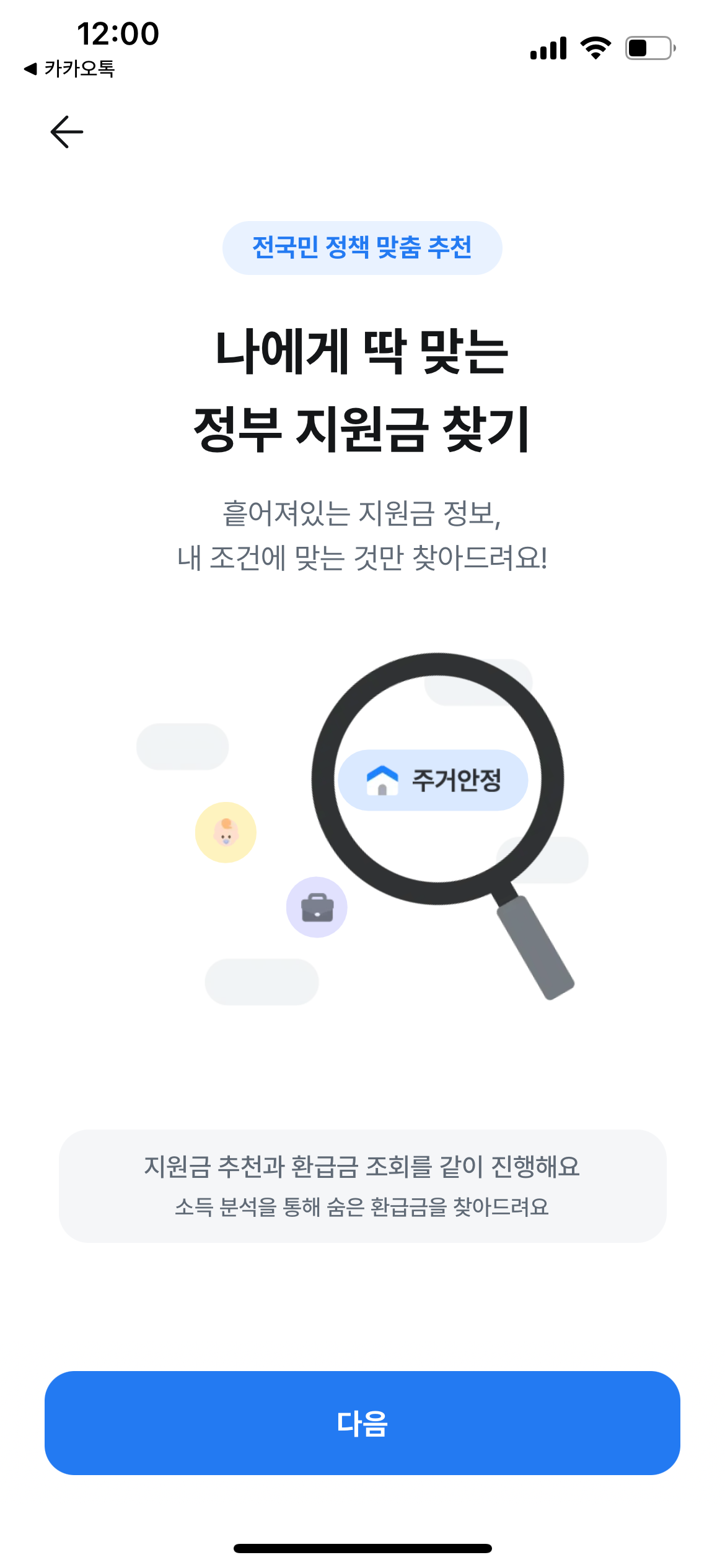Tap the briefcase icon in the illustration
The width and height of the screenshot is (725, 1568).
coord(317,908)
